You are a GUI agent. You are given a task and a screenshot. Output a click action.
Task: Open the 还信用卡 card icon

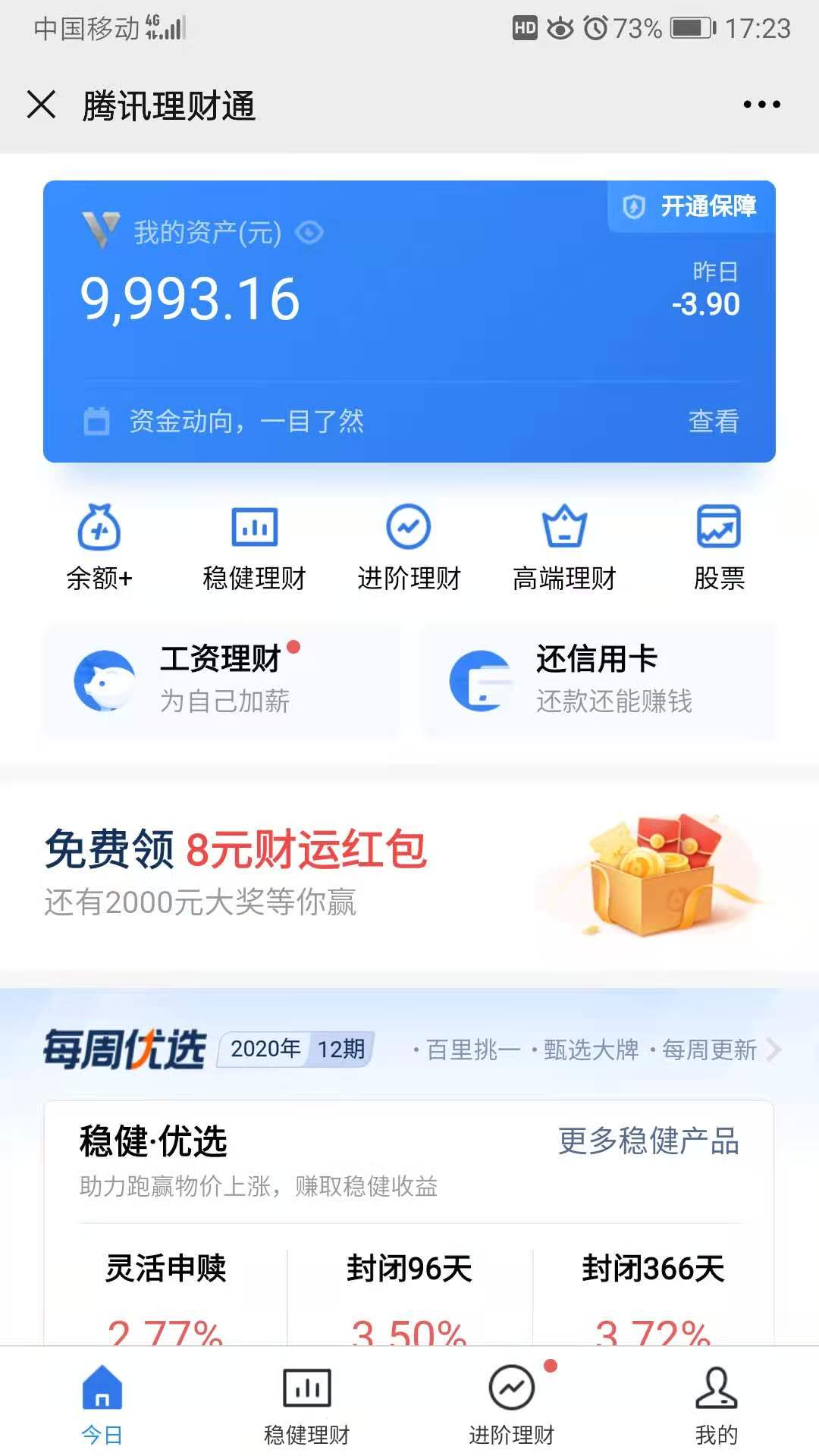click(x=483, y=681)
